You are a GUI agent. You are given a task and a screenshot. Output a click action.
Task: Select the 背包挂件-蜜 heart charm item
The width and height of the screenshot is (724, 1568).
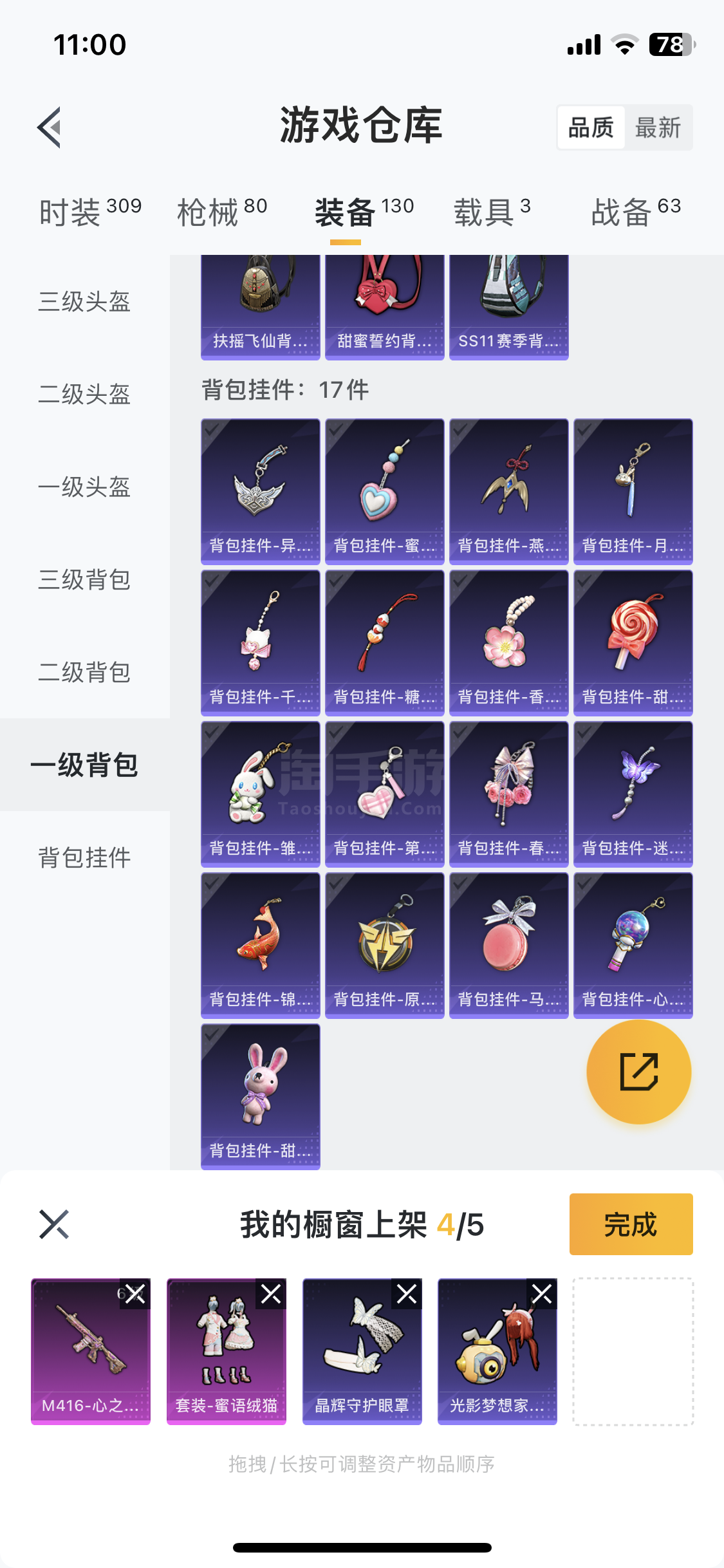tap(384, 492)
